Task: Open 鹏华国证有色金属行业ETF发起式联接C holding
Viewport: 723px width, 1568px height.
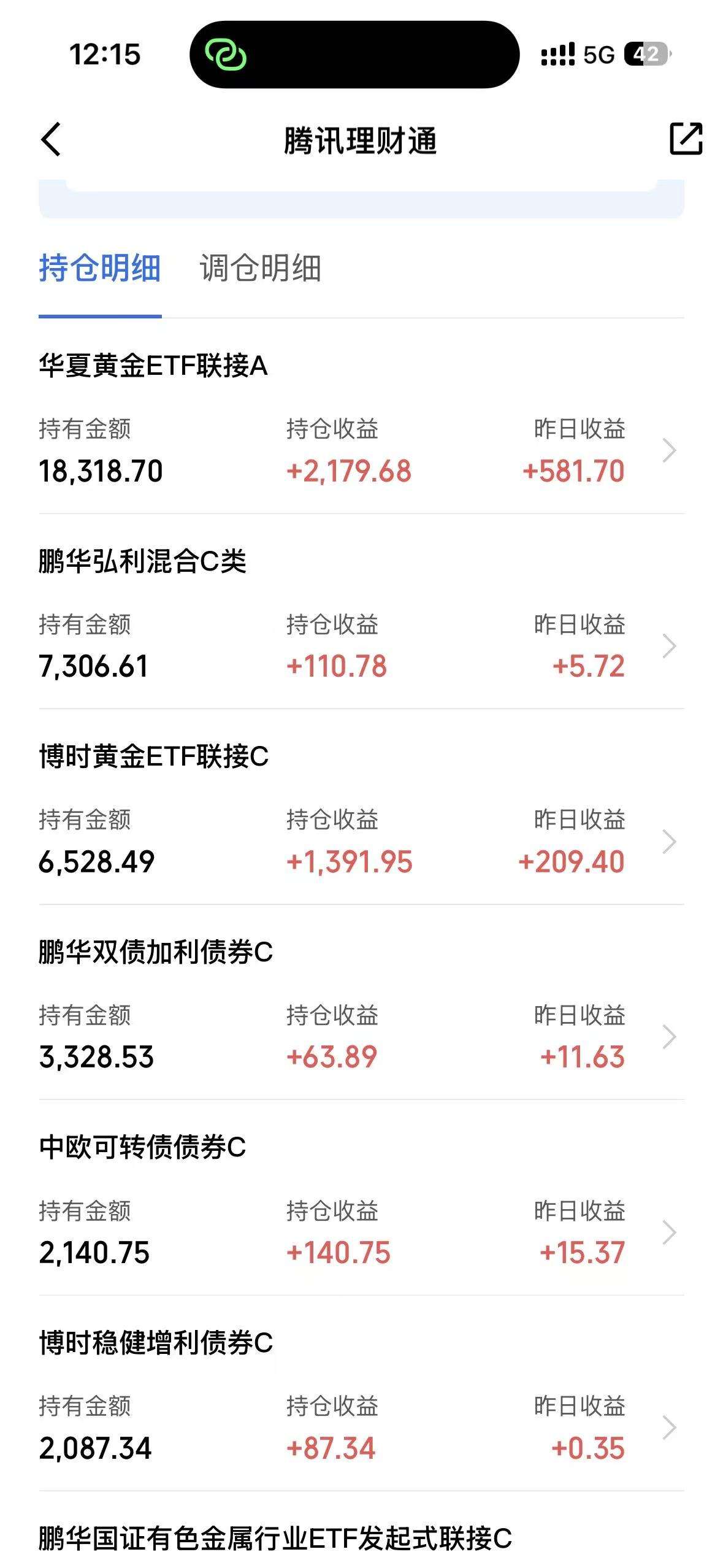Action: 275,1538
